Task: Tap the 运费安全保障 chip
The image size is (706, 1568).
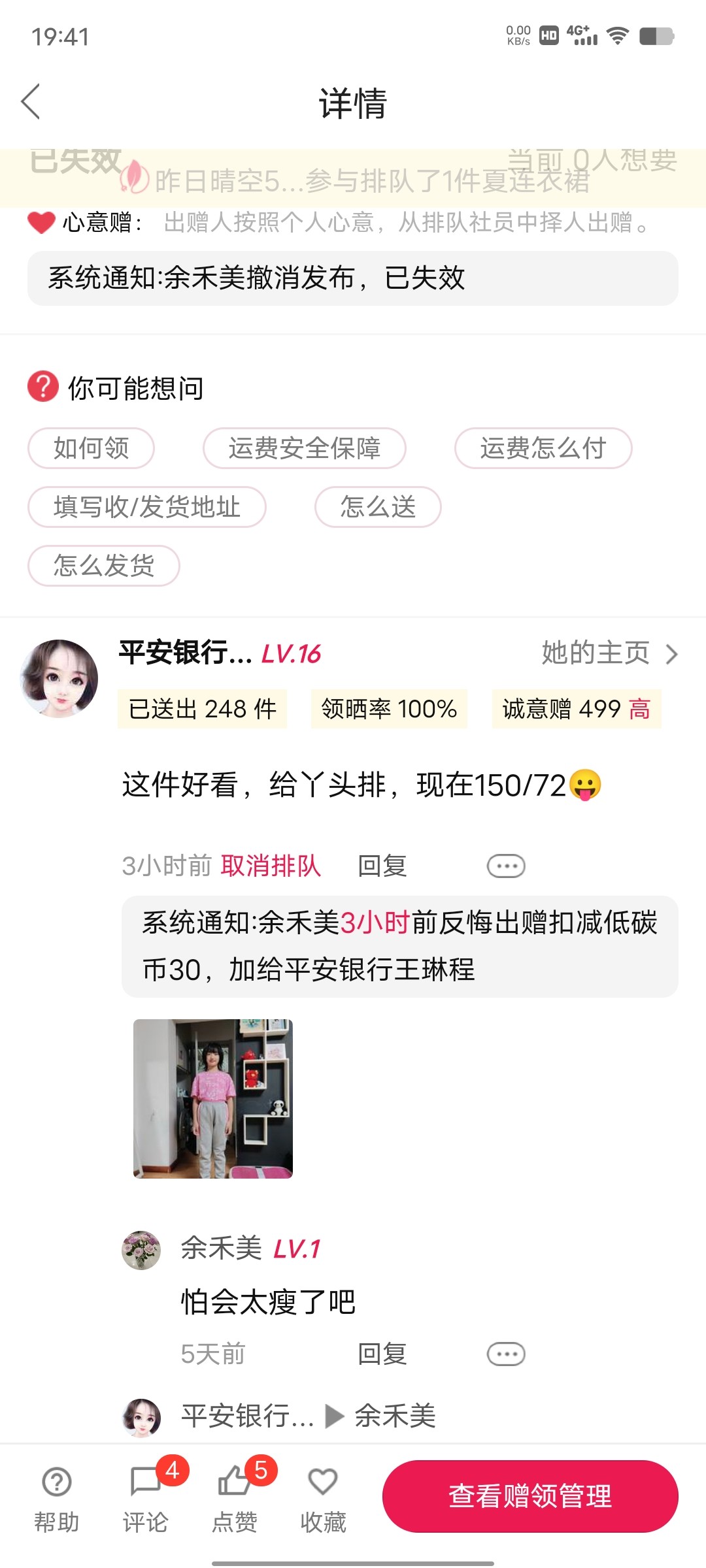Action: pos(304,448)
